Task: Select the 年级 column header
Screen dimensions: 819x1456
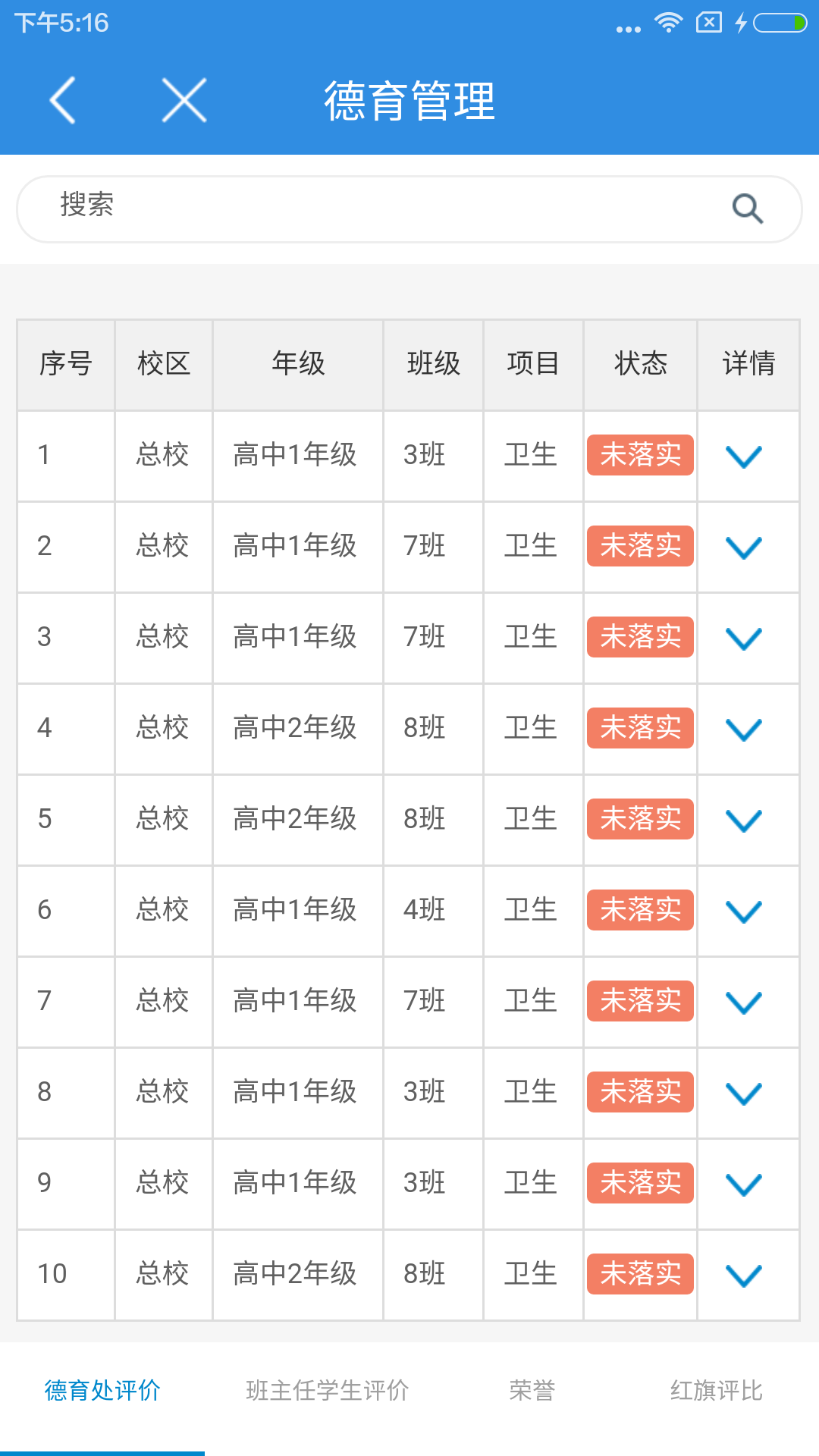Action: click(297, 364)
